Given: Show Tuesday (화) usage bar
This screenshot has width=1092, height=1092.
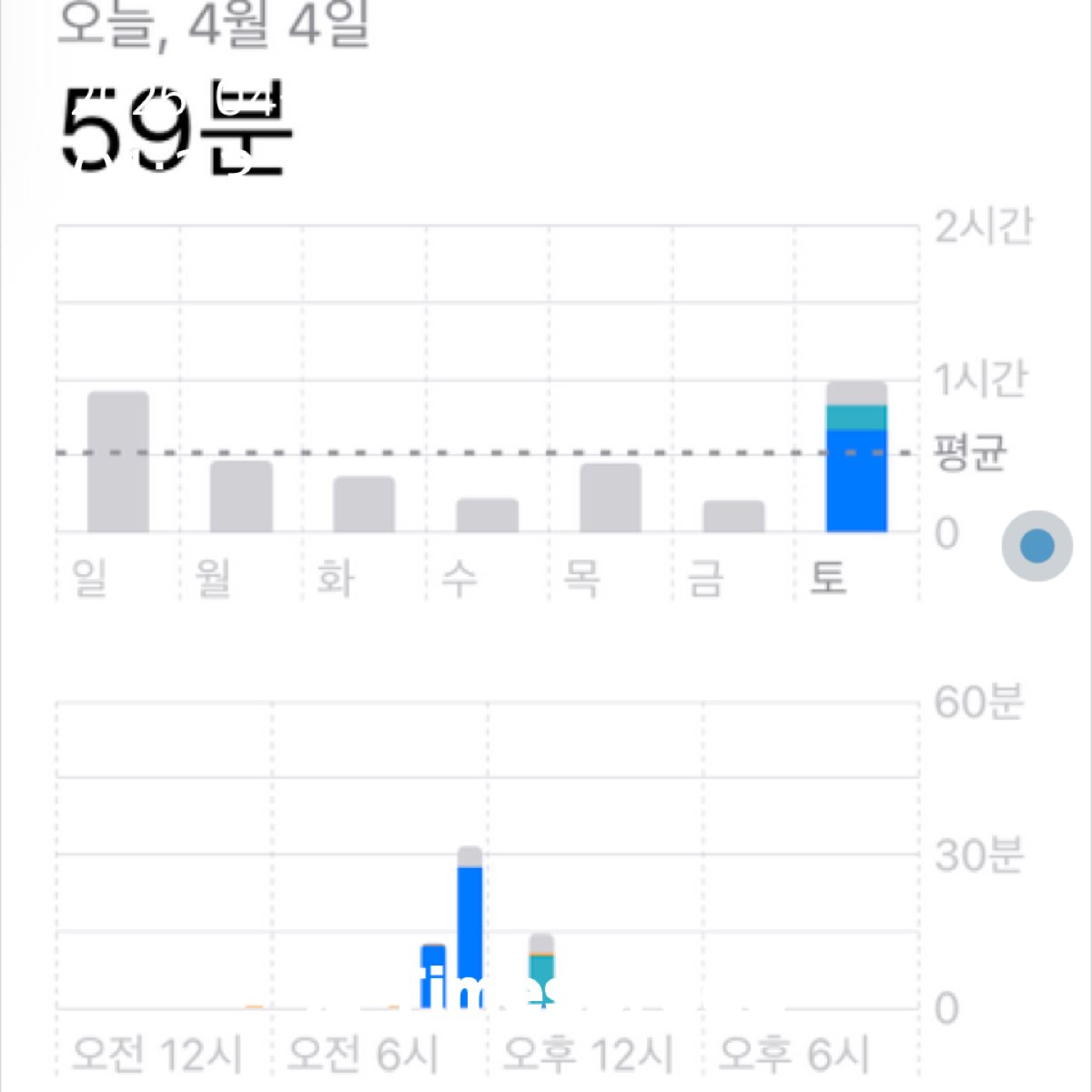Looking at the screenshot, I should pos(364,504).
